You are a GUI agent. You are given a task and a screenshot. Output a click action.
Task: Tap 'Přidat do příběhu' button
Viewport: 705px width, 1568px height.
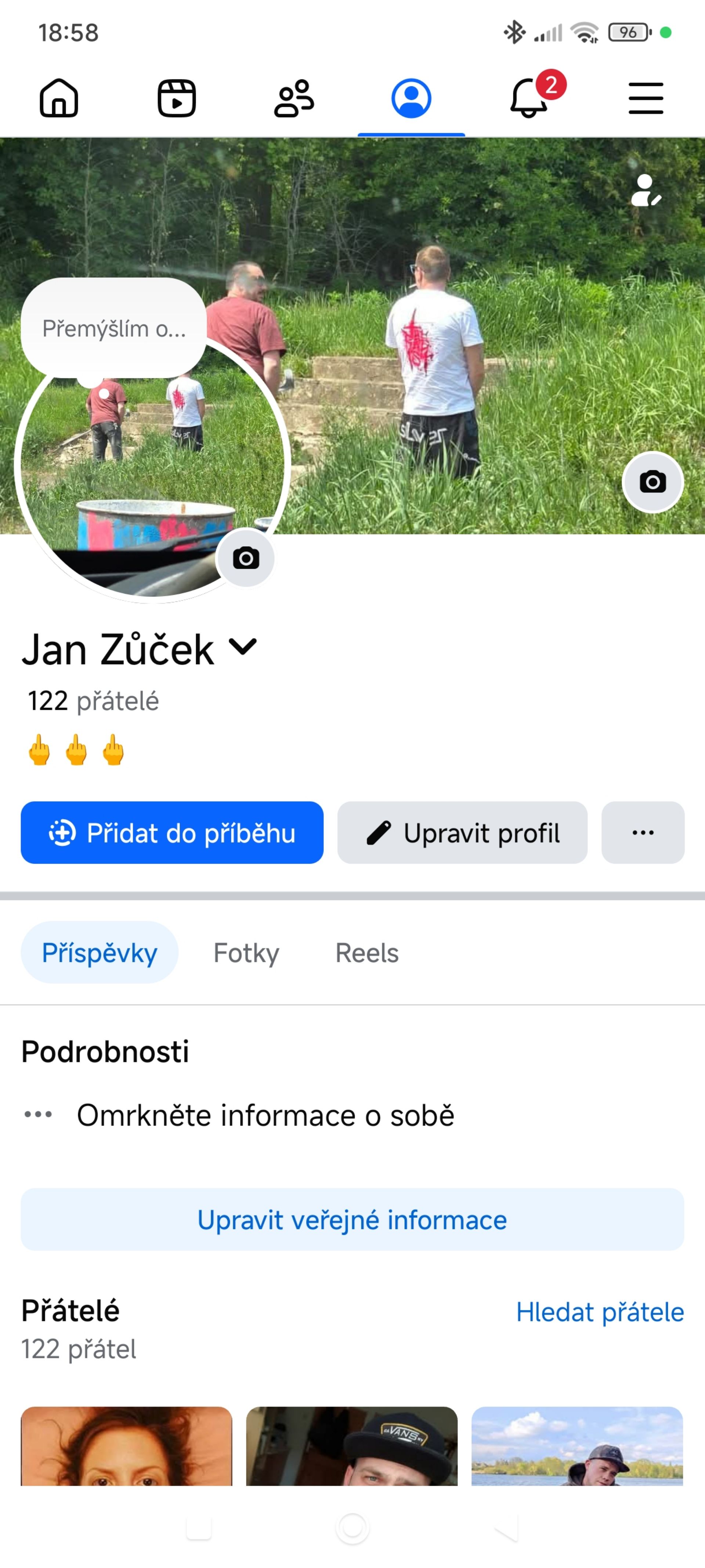tap(172, 833)
